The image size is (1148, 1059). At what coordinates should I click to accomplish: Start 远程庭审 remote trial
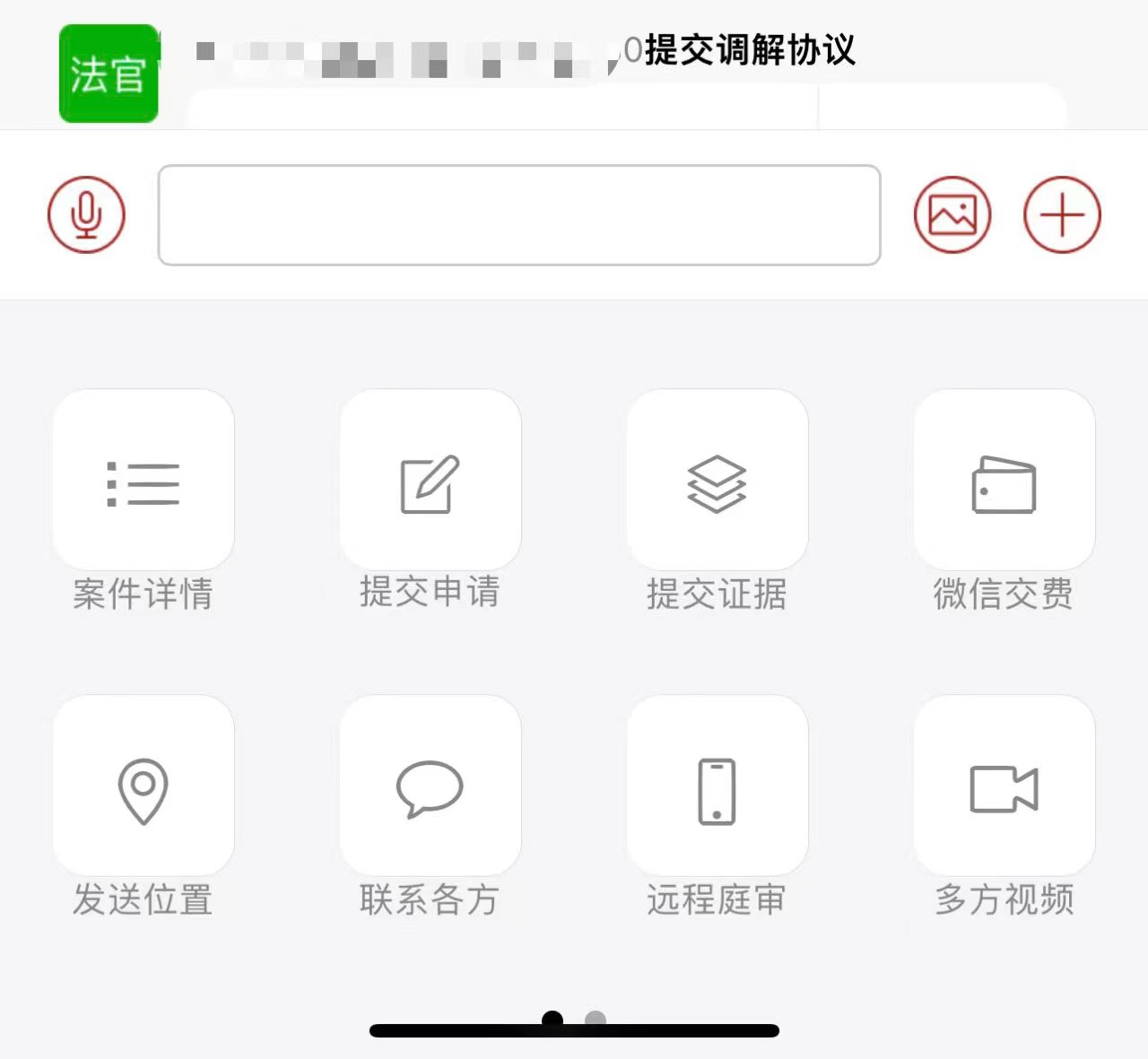click(x=717, y=787)
